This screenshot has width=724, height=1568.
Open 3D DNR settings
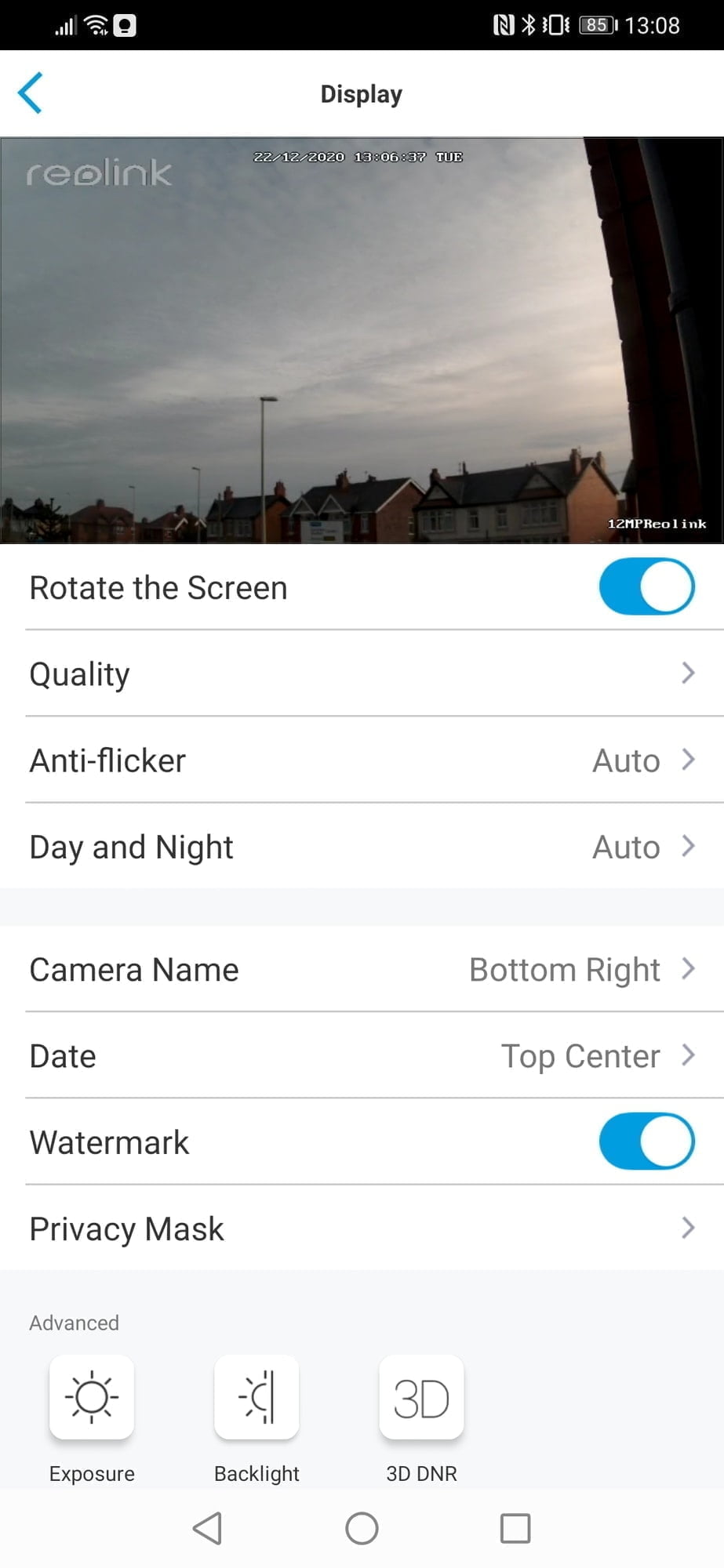tap(421, 1398)
